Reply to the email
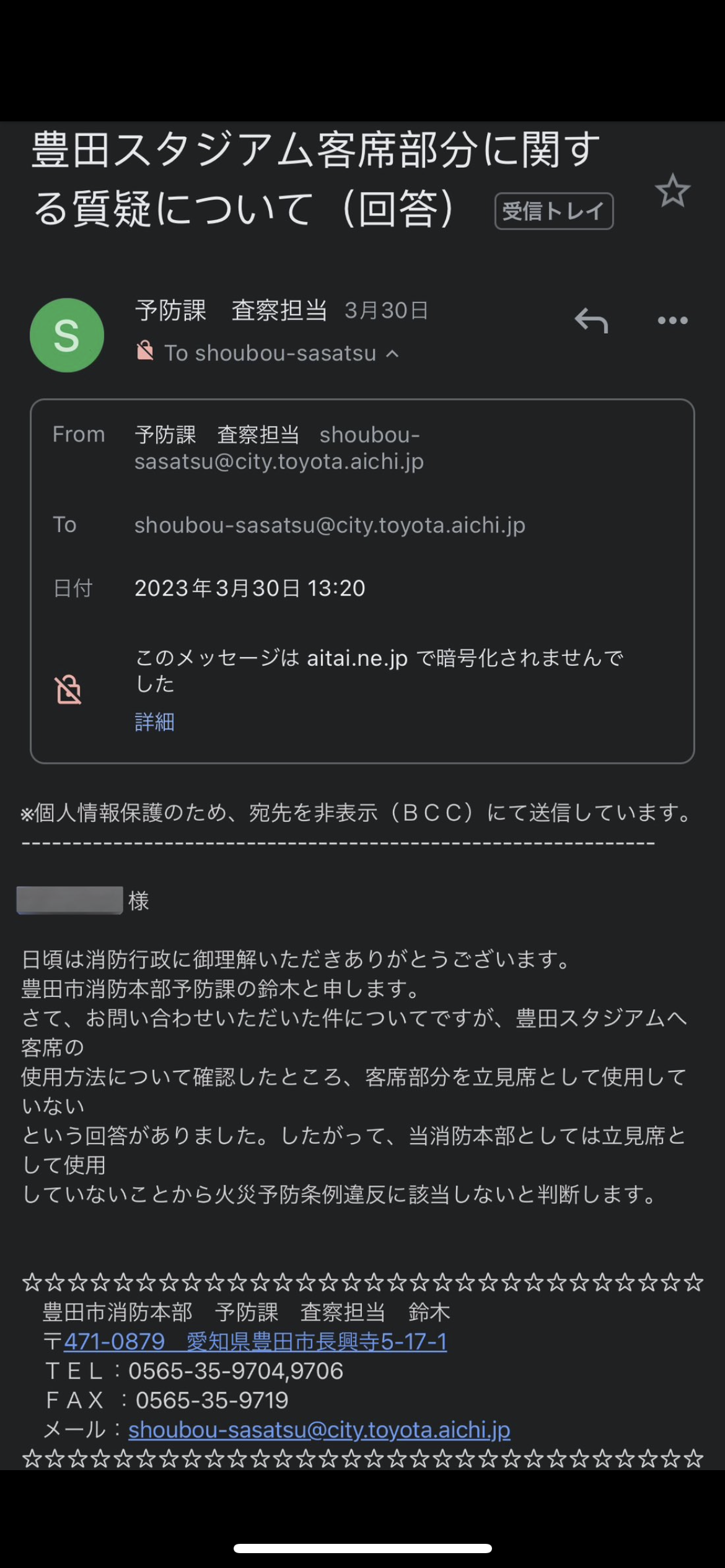This screenshot has width=725, height=1568. tap(591, 321)
